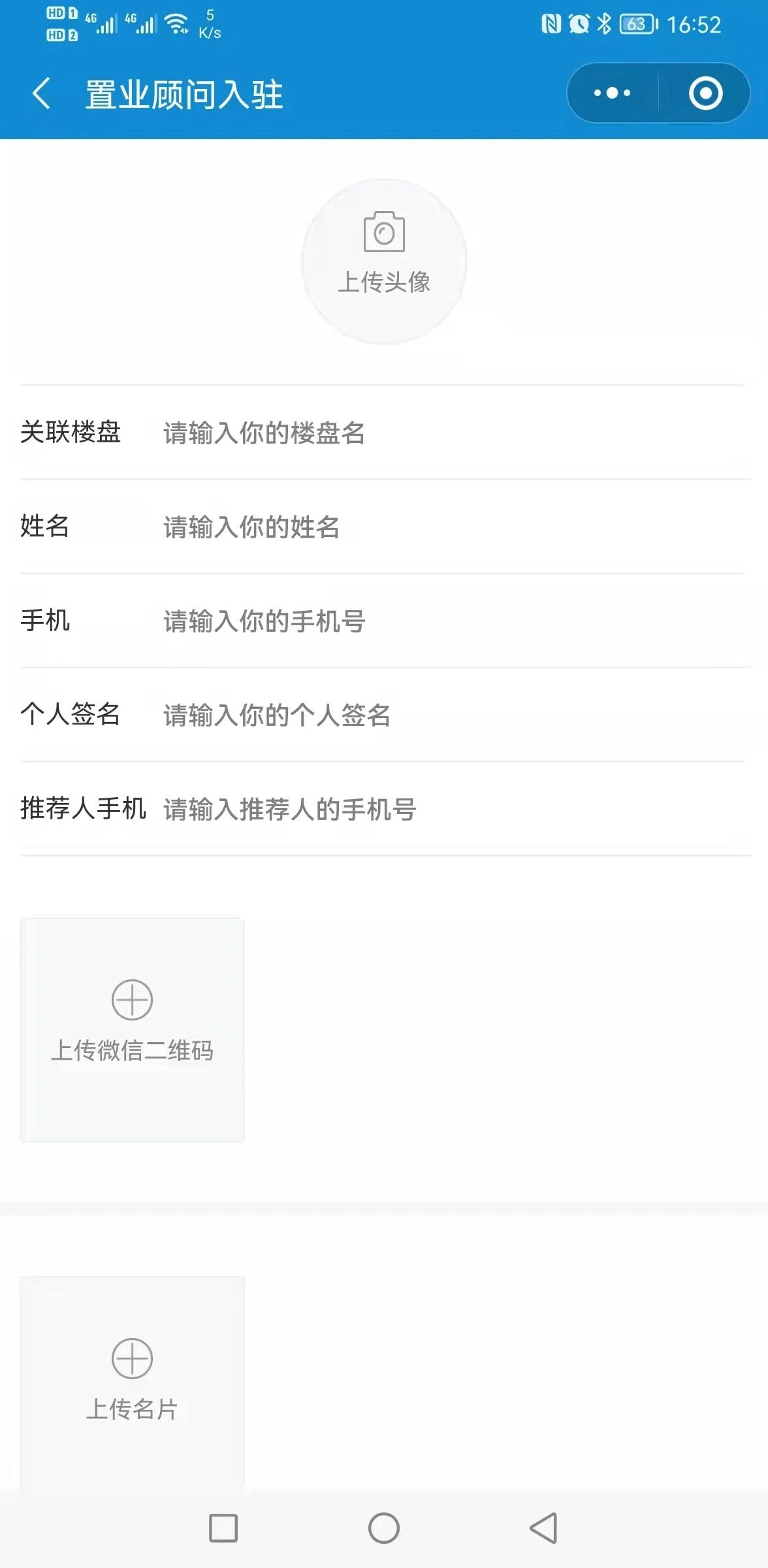Go to the home screen with the system home button
768x1568 pixels.
(x=384, y=1528)
